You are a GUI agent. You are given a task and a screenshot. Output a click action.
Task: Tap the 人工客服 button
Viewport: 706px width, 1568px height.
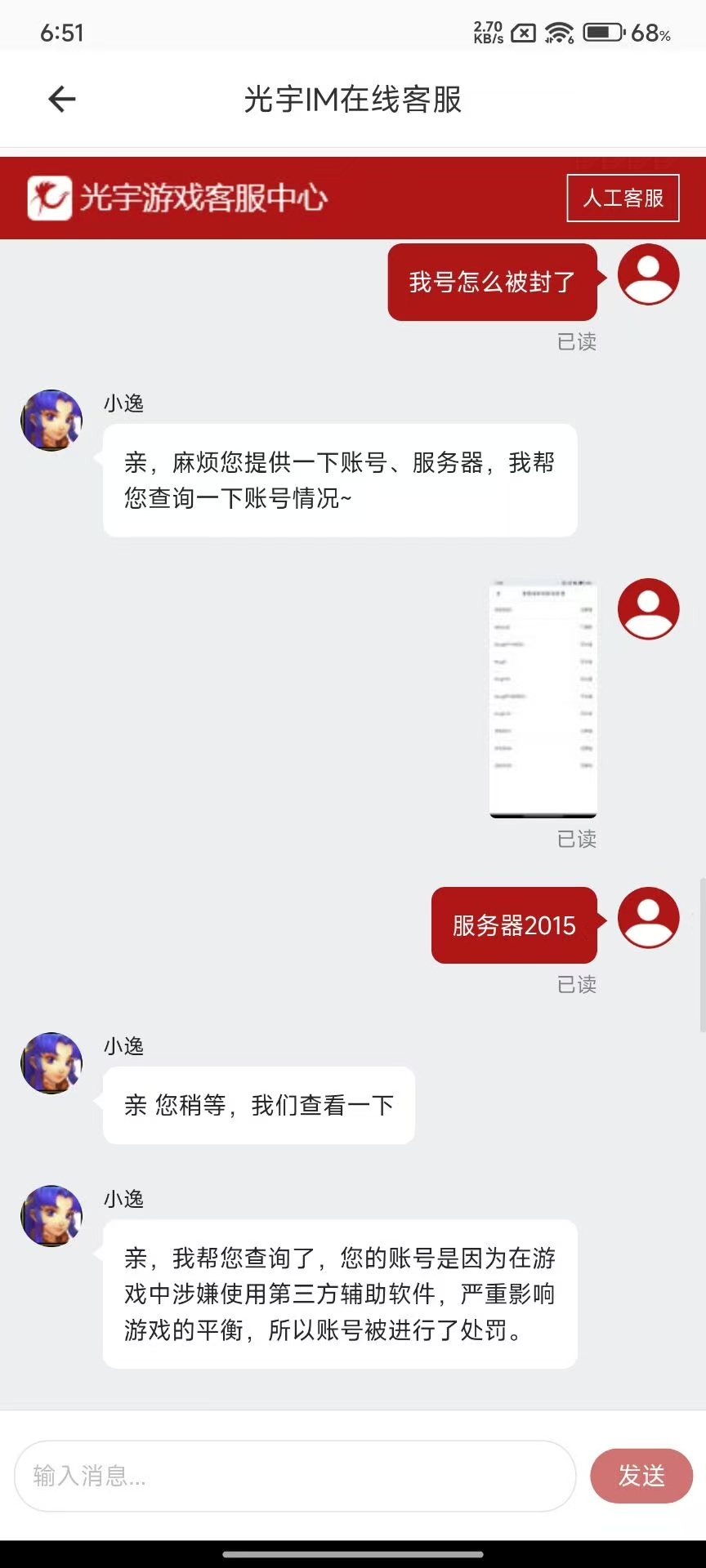tap(623, 198)
